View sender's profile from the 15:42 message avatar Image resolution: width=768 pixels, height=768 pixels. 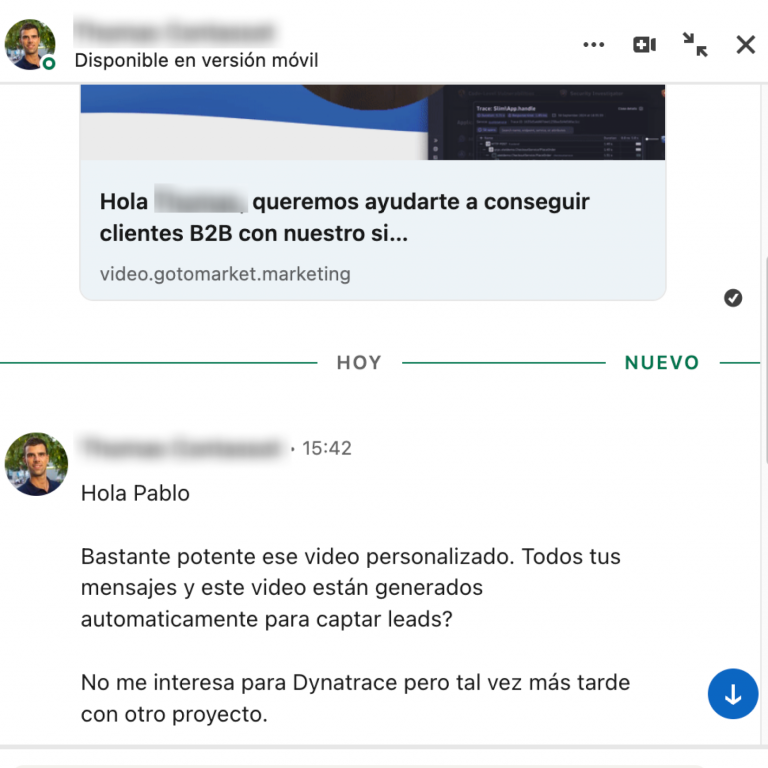36,464
